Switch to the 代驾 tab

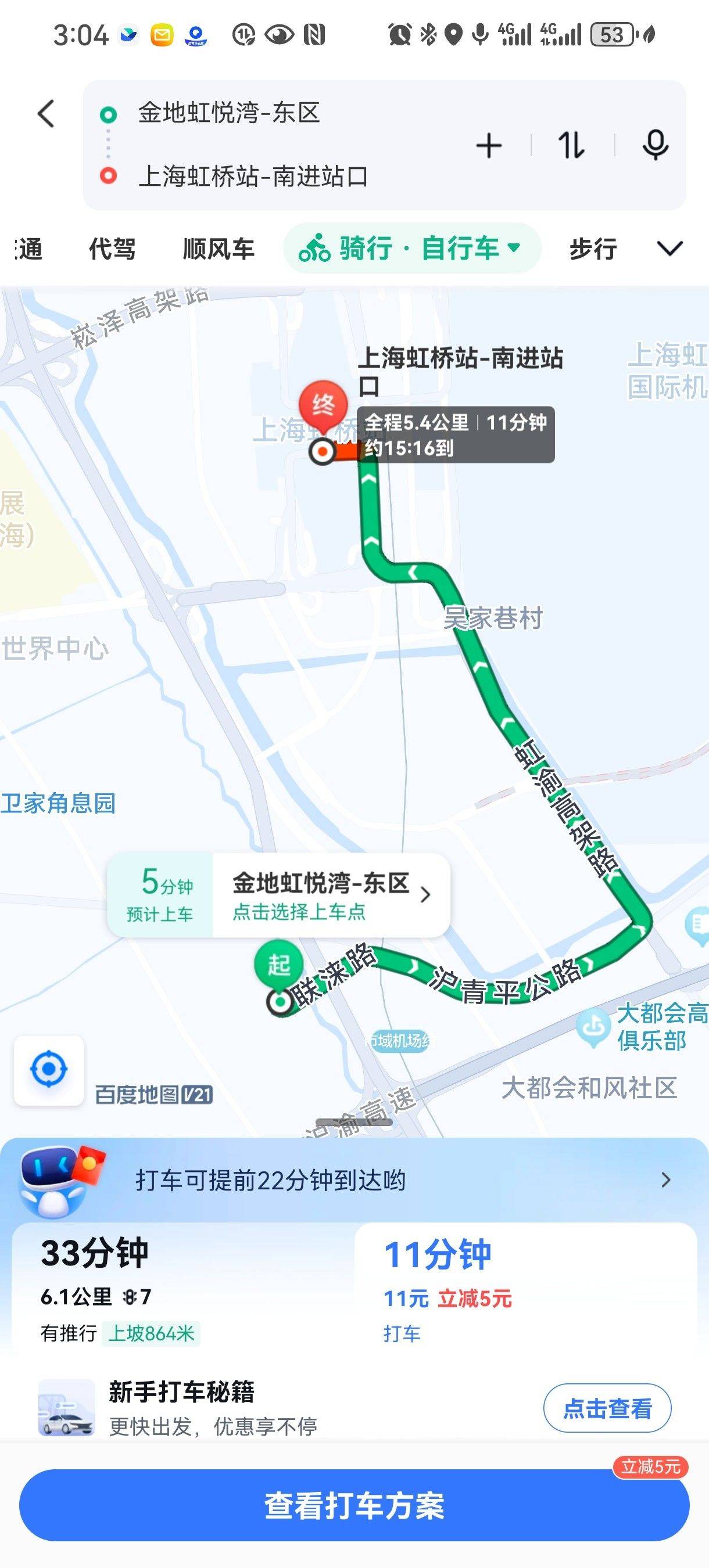coord(112,249)
